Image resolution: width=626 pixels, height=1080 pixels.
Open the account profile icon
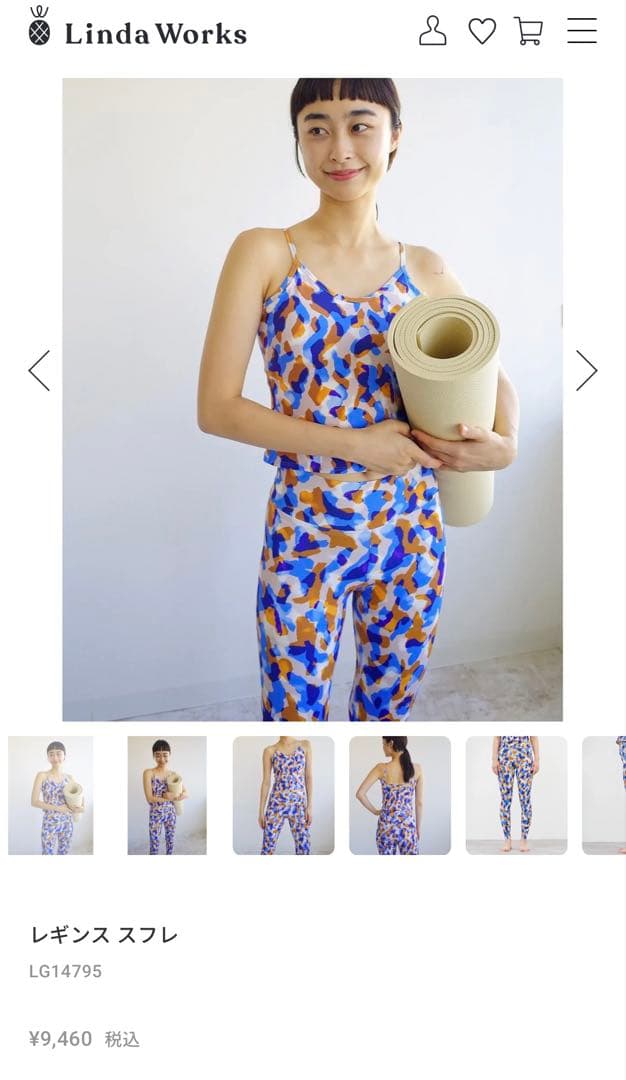(432, 31)
